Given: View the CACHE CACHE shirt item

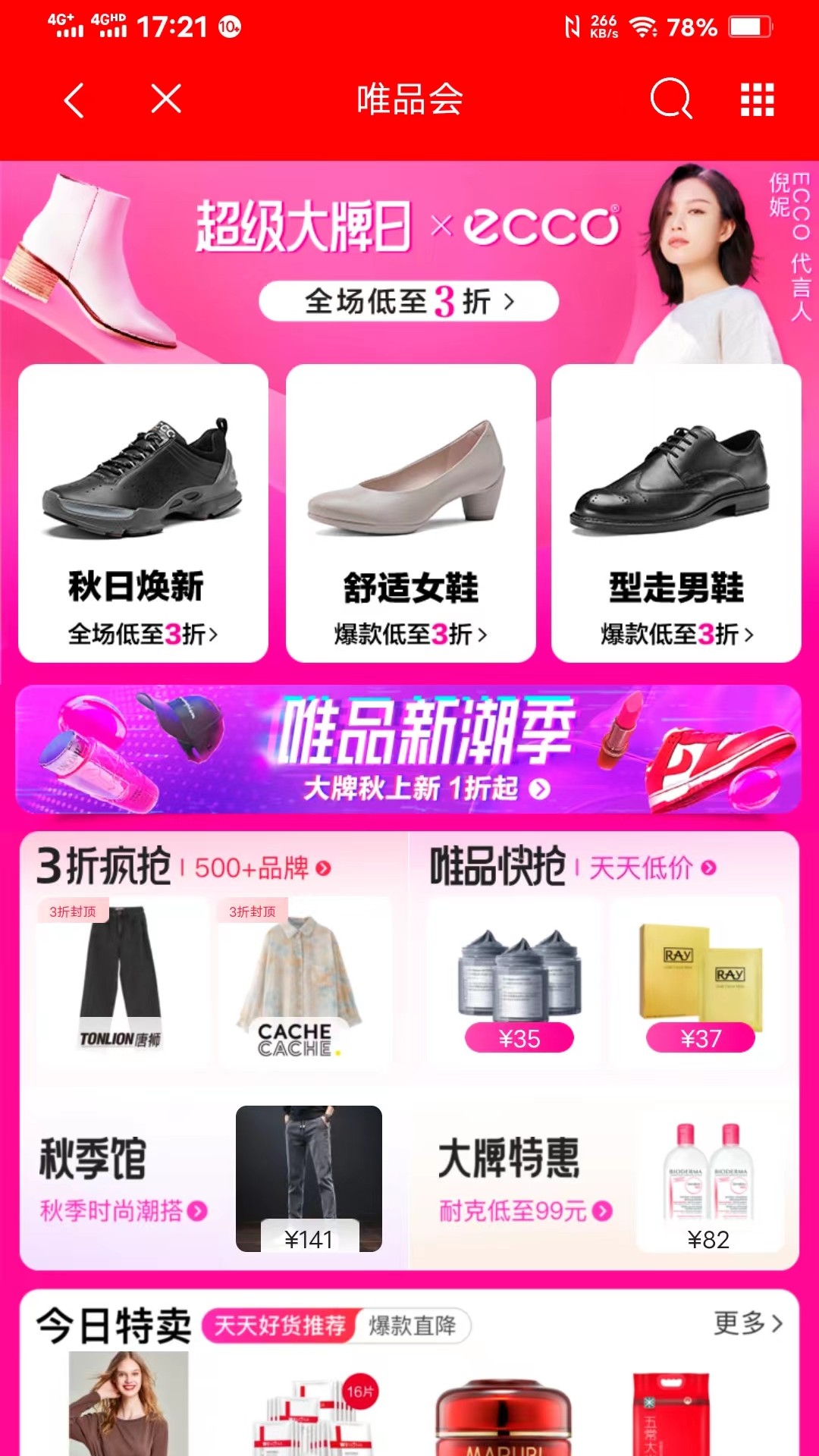Looking at the screenshot, I should [x=302, y=982].
